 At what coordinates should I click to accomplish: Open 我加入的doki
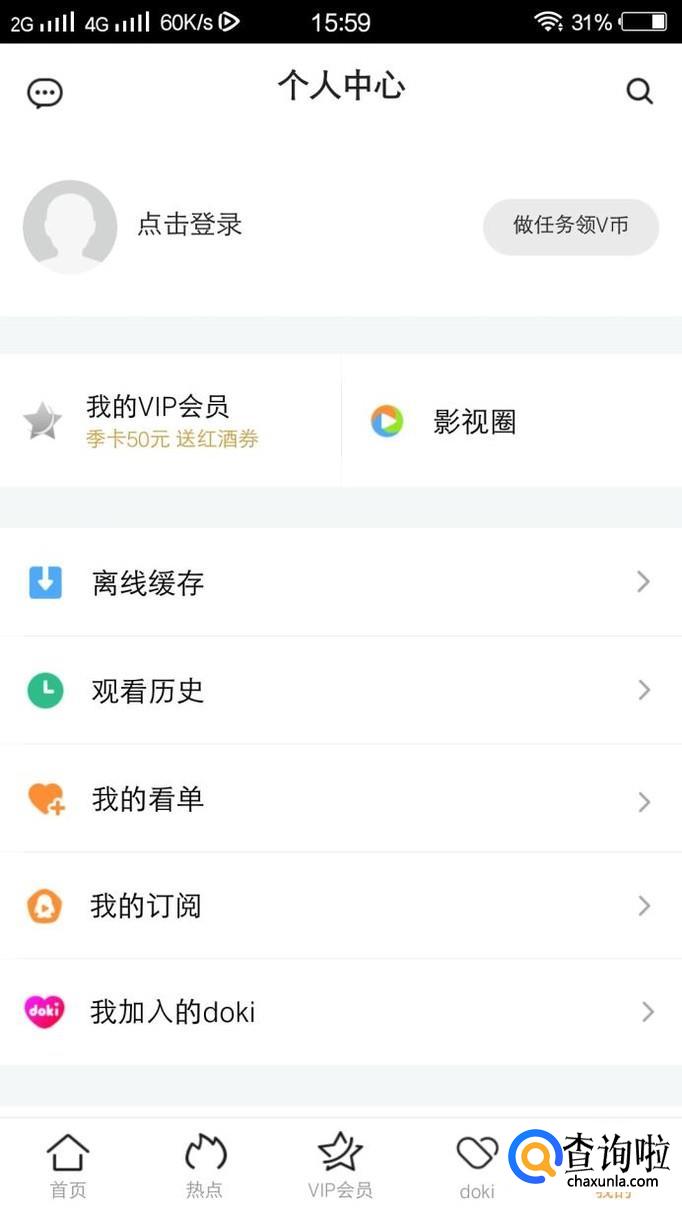click(173, 1012)
